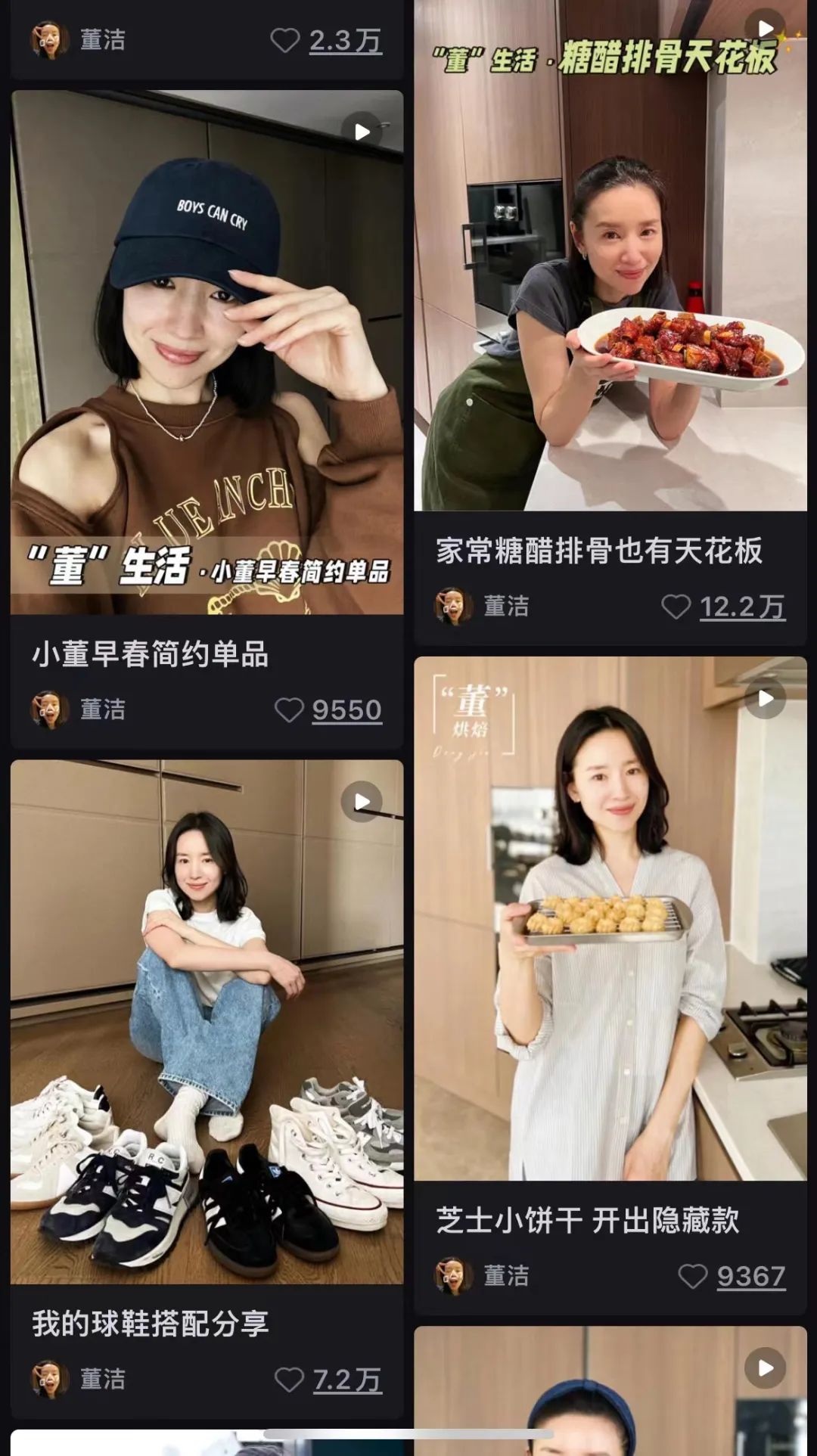Like the 家常糖醋排骨也有天花板 post
Image resolution: width=817 pixels, height=1456 pixels.
(676, 607)
